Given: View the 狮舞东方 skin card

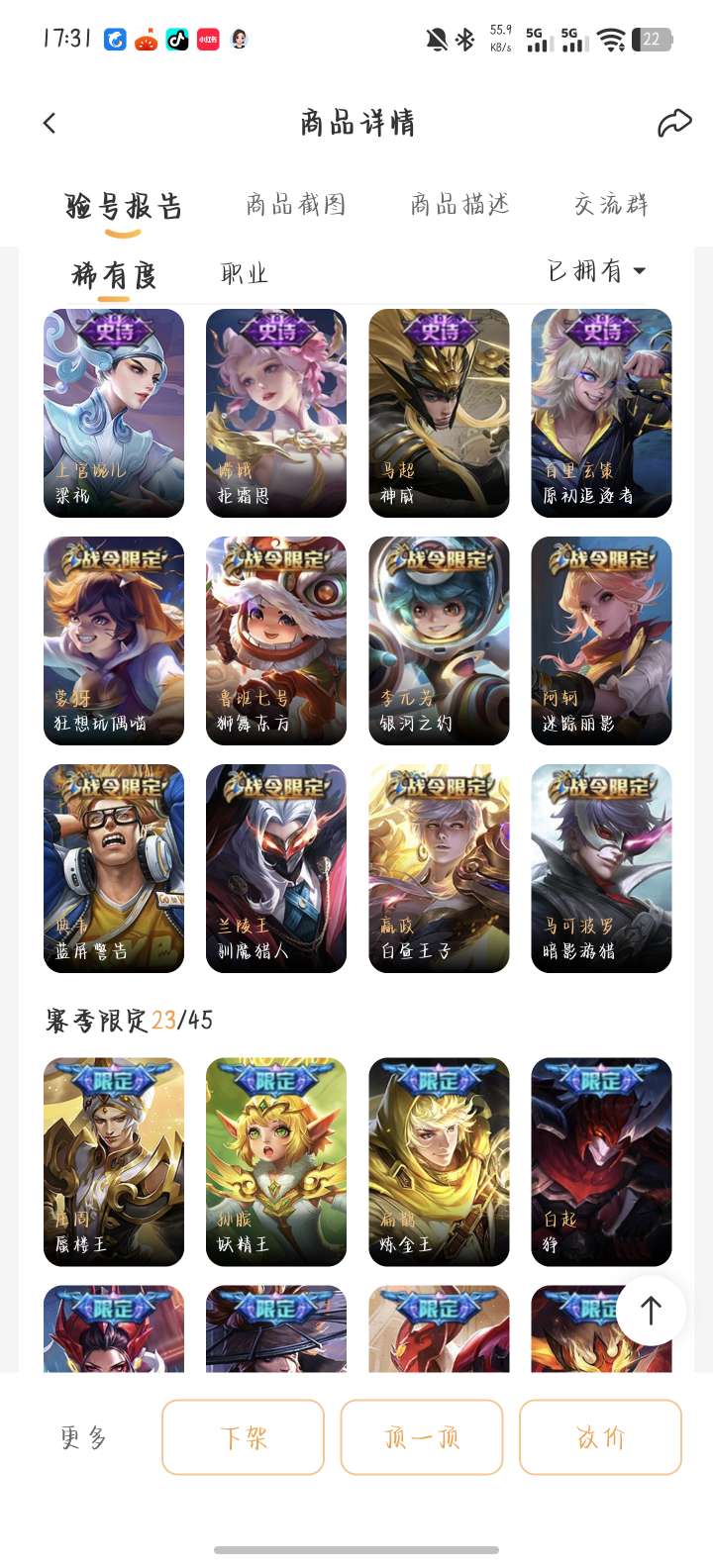Looking at the screenshot, I should coord(276,640).
